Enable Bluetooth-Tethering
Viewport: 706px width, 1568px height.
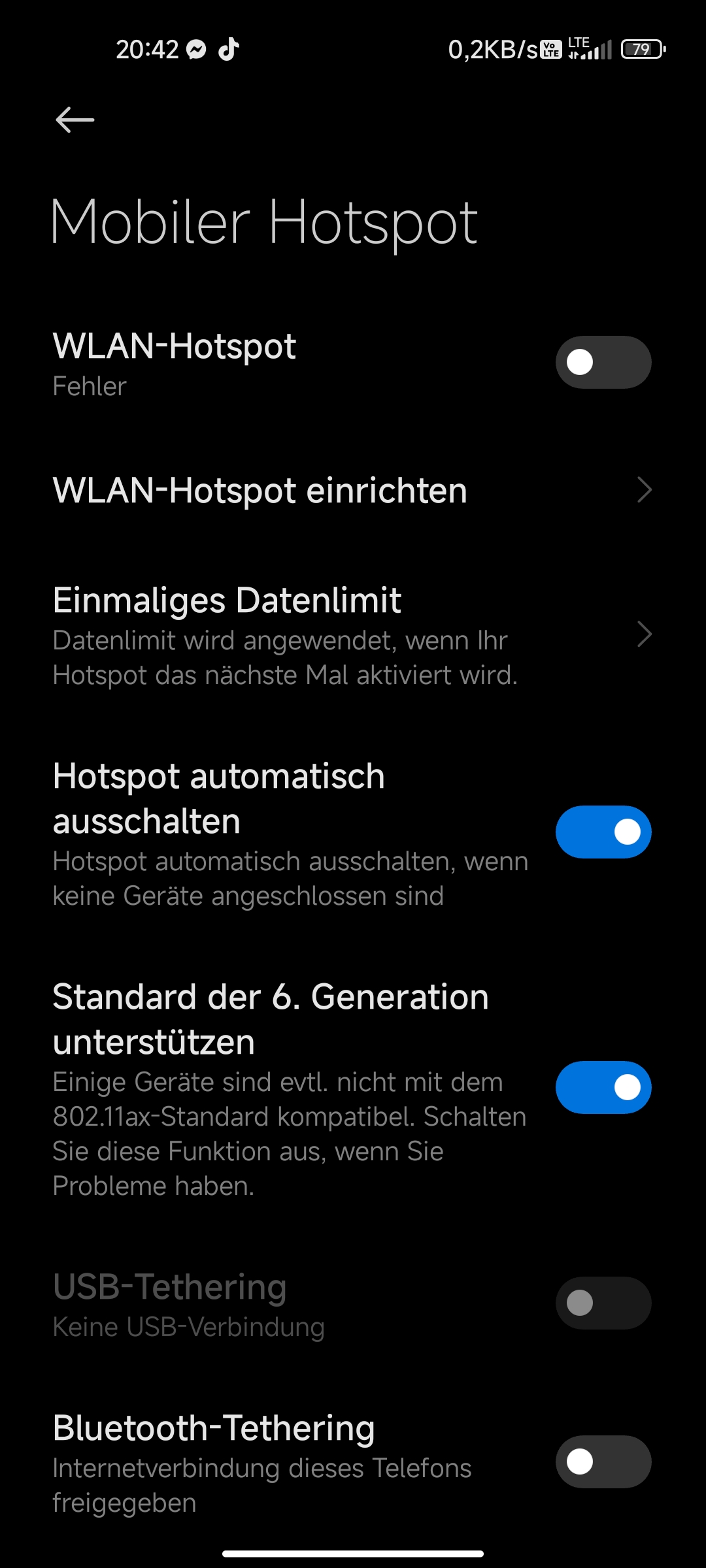click(x=603, y=1462)
